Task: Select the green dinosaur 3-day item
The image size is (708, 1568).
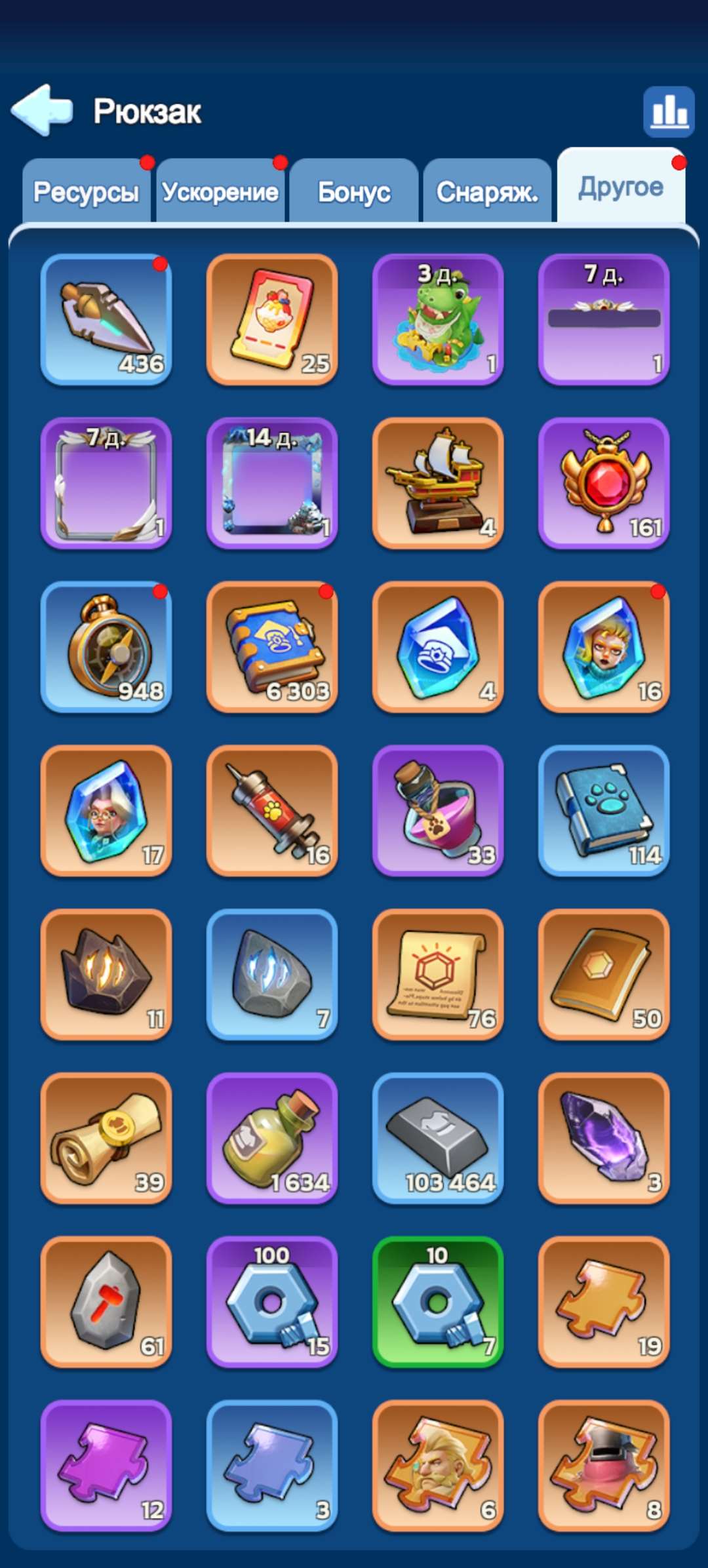Action: (438, 319)
